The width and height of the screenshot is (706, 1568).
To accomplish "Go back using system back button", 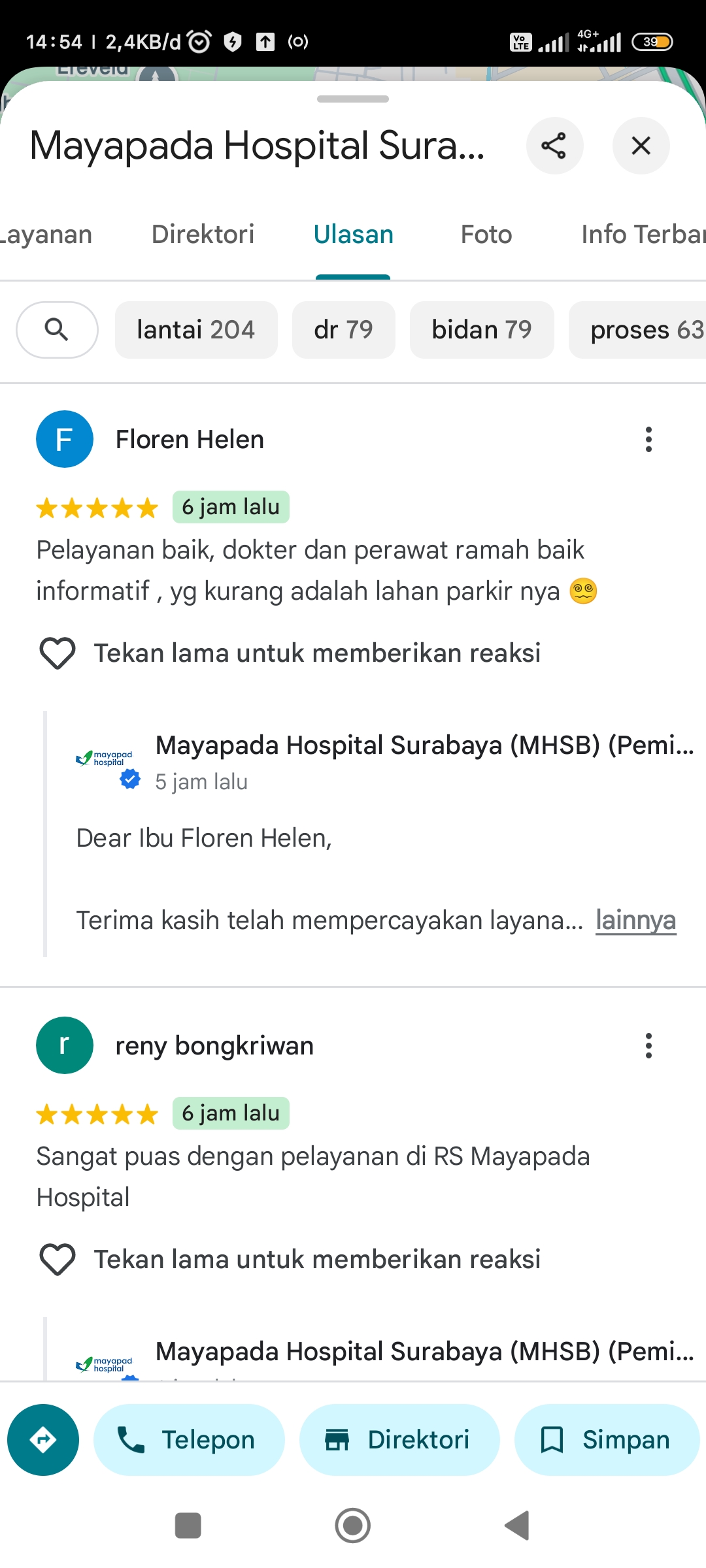I will pos(517,1526).
